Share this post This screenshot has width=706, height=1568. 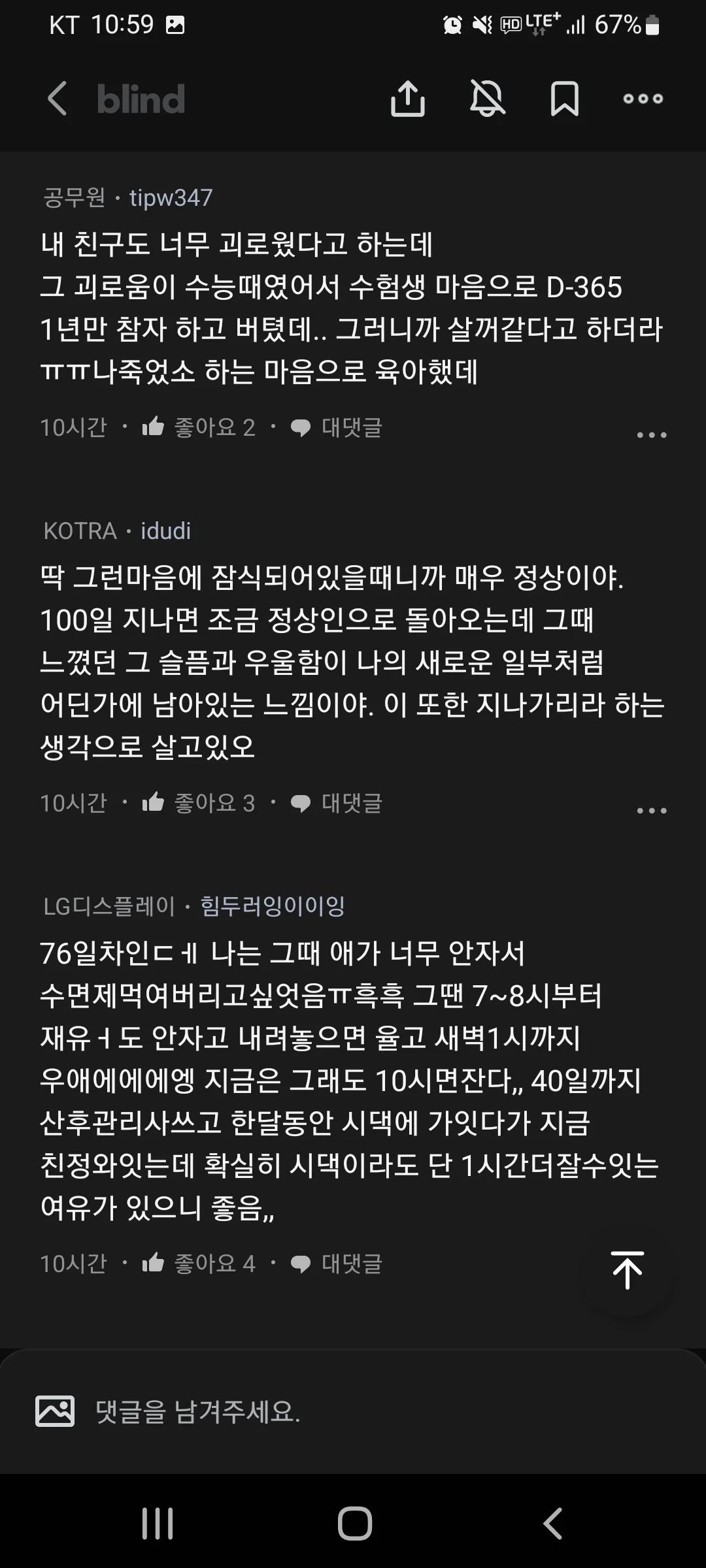(408, 99)
